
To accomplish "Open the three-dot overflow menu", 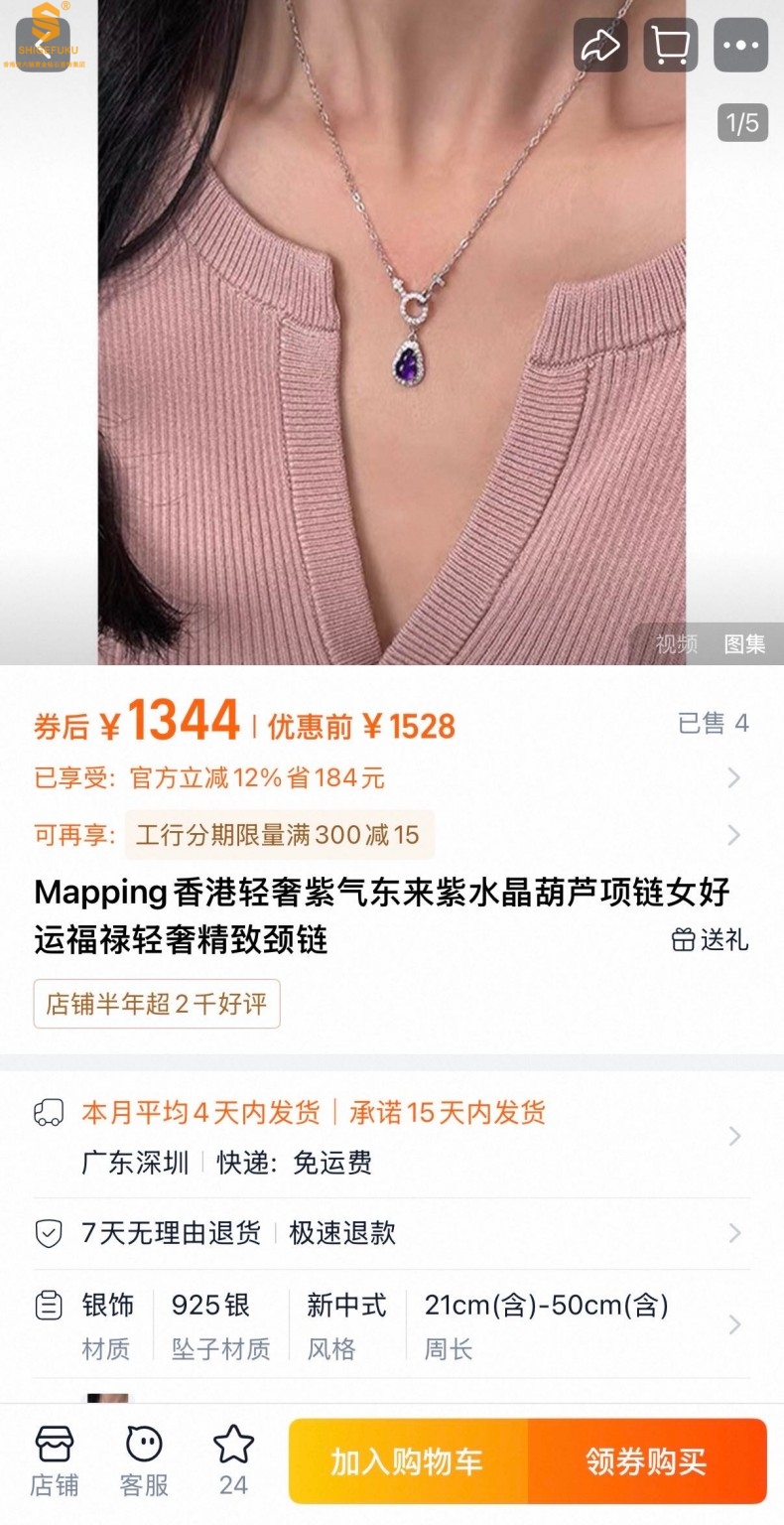I will 740,45.
